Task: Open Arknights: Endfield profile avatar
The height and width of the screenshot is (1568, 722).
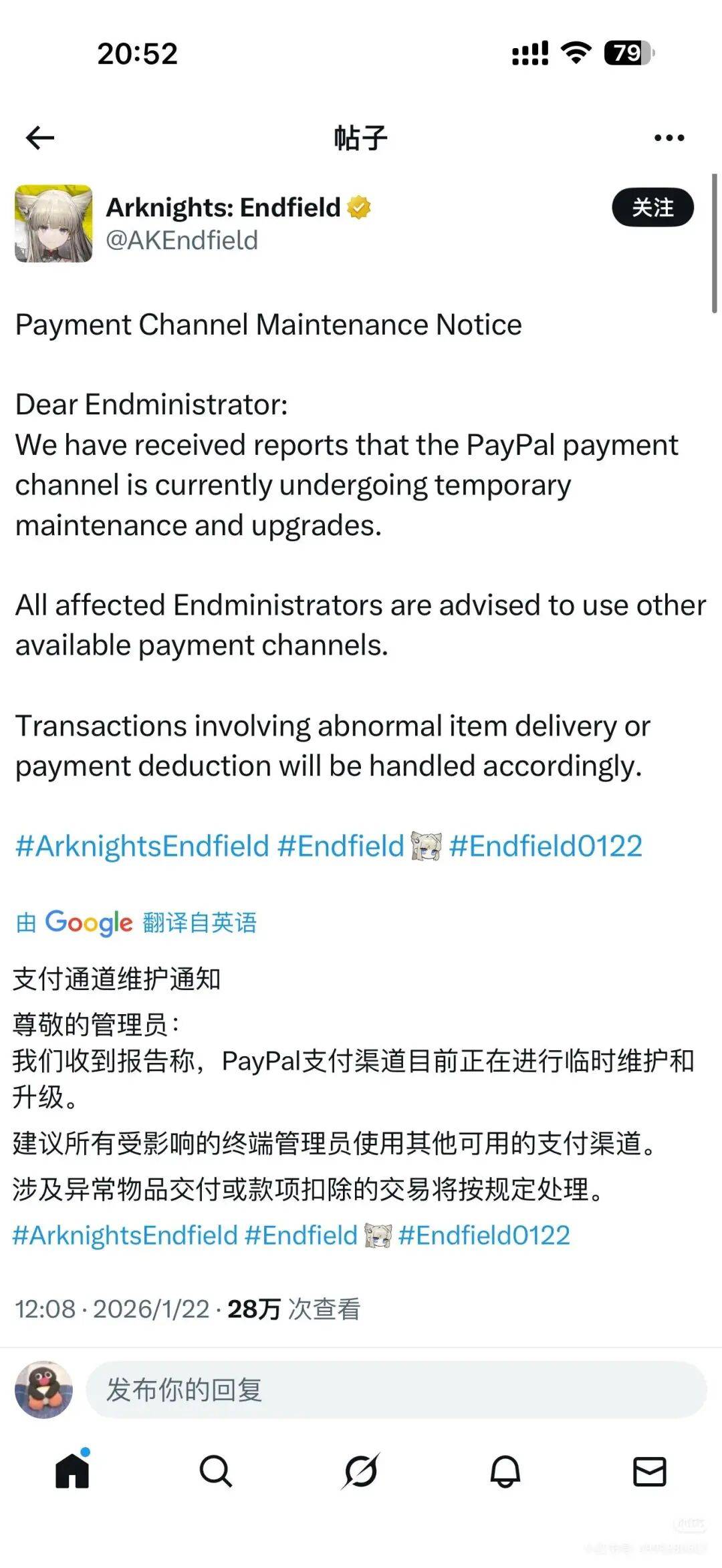Action: click(53, 223)
